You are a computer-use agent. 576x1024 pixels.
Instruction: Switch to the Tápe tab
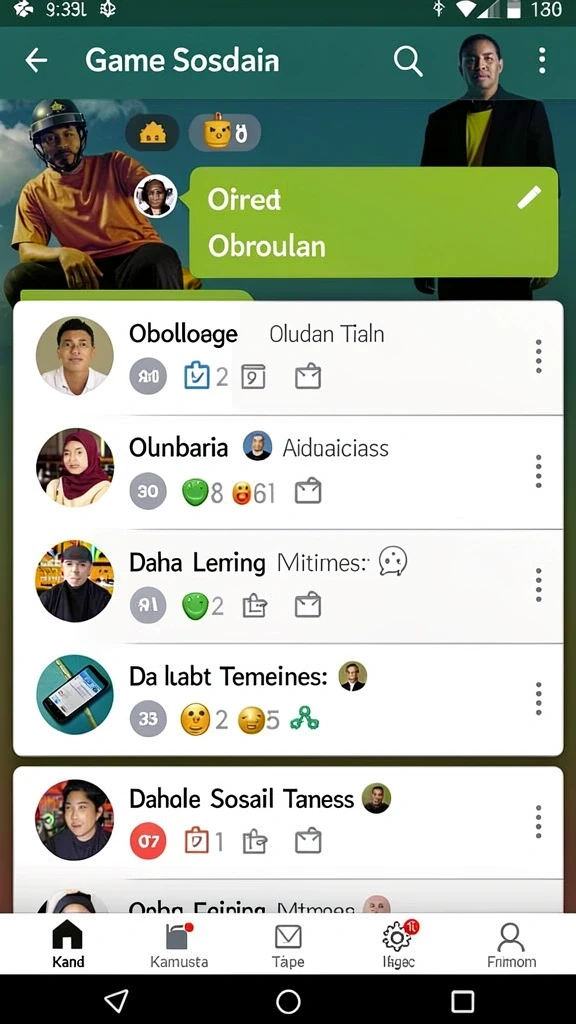coord(288,944)
